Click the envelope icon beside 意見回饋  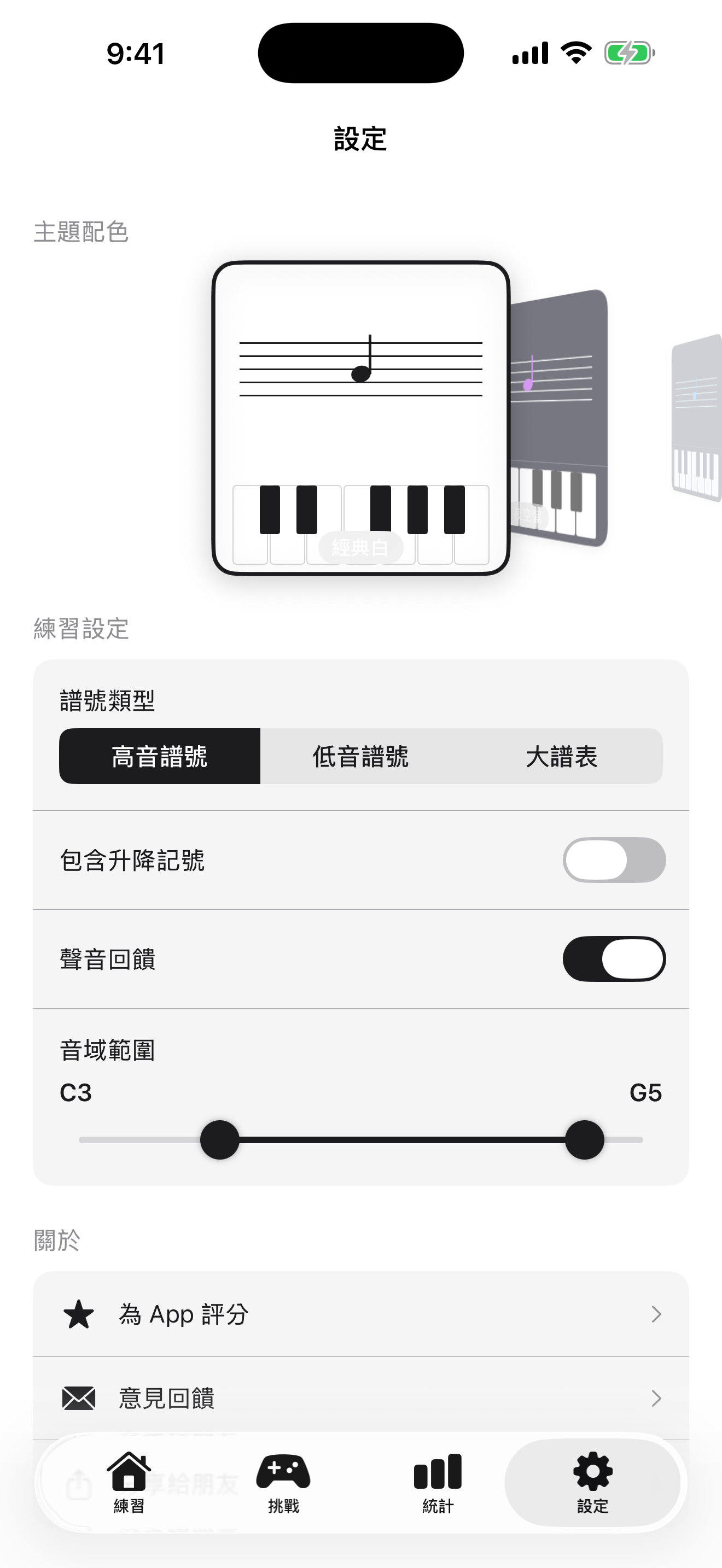tap(79, 1398)
